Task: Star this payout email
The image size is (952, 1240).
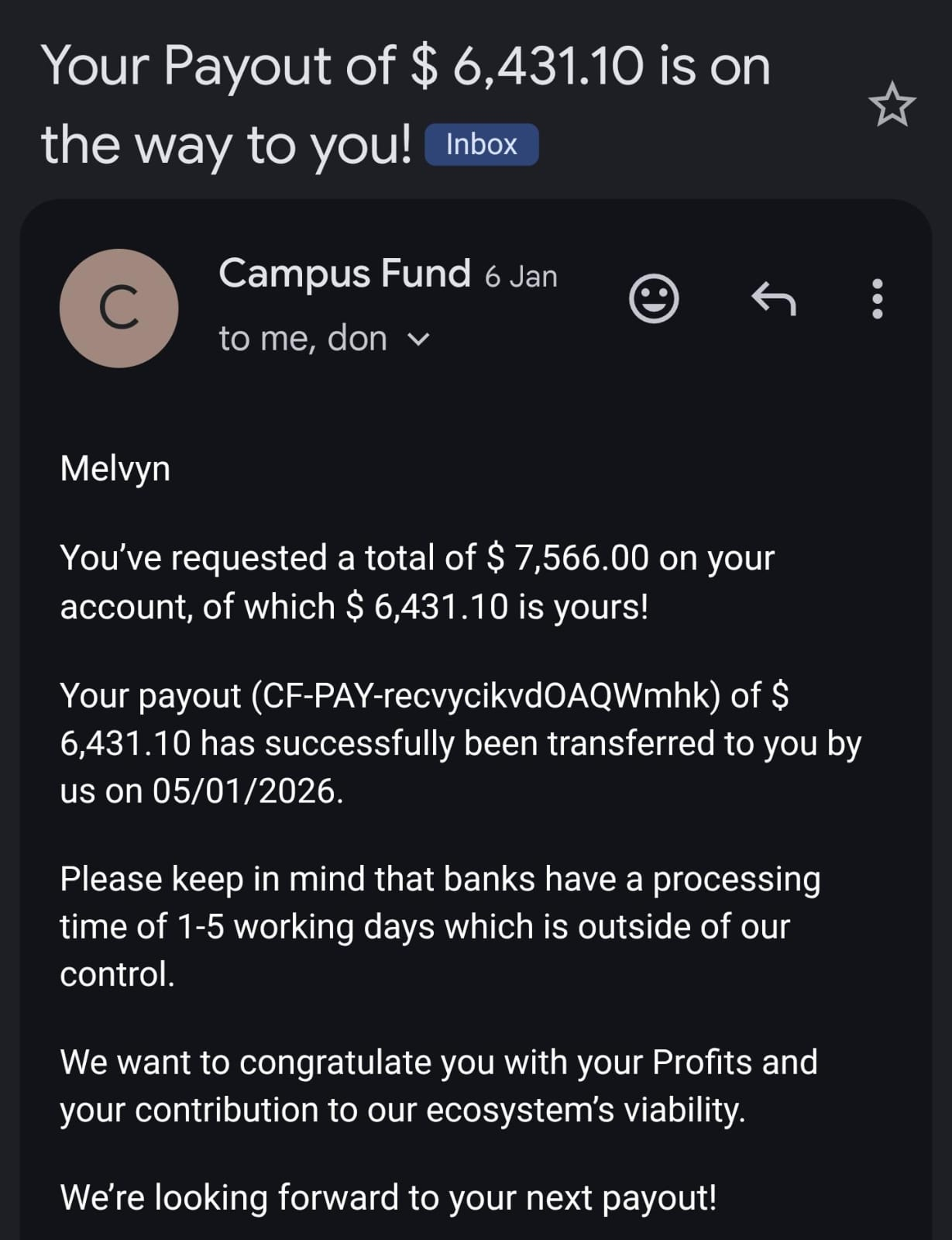Action: coord(892,105)
